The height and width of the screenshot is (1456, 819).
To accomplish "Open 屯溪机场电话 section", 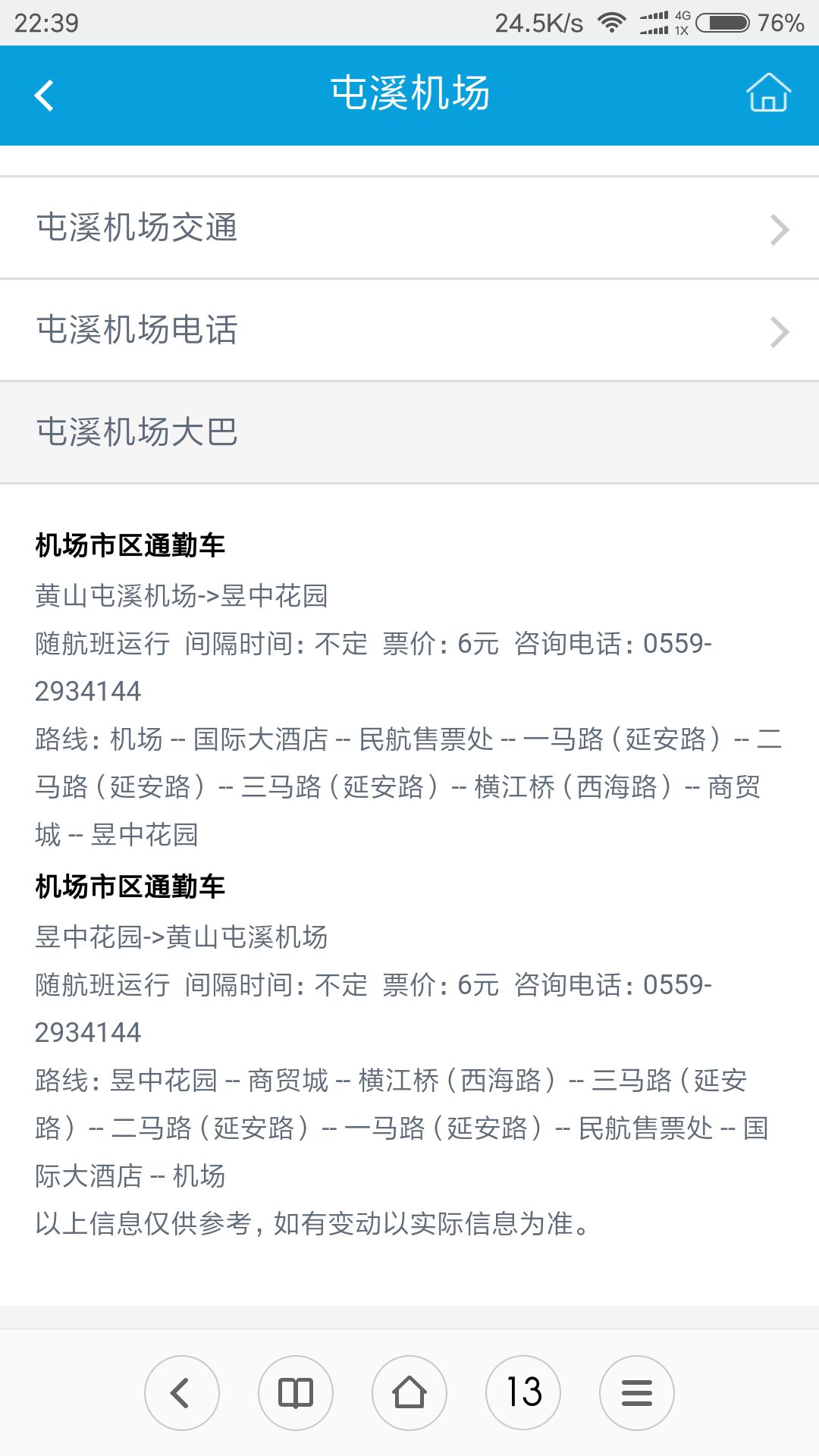I will (409, 331).
